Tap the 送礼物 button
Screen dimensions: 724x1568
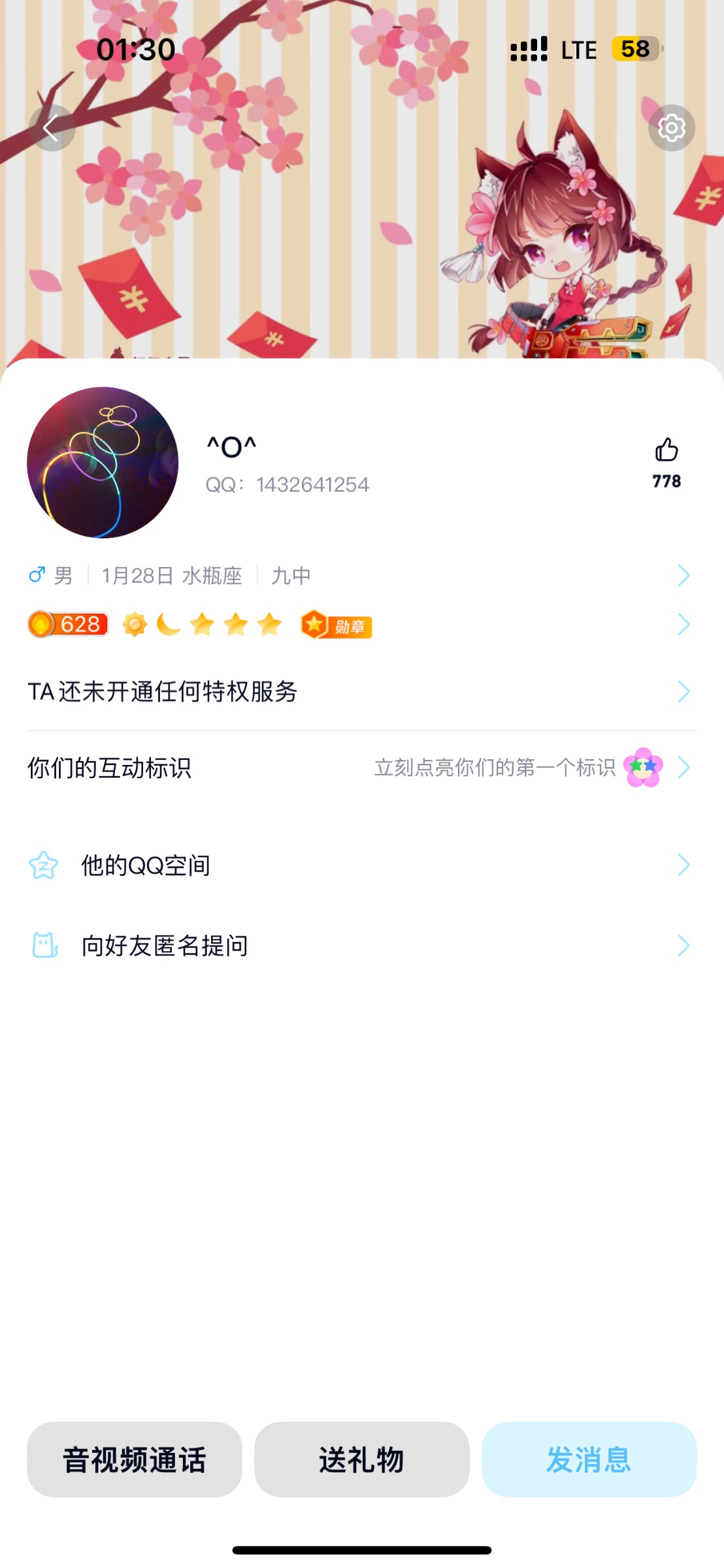[x=361, y=1460]
